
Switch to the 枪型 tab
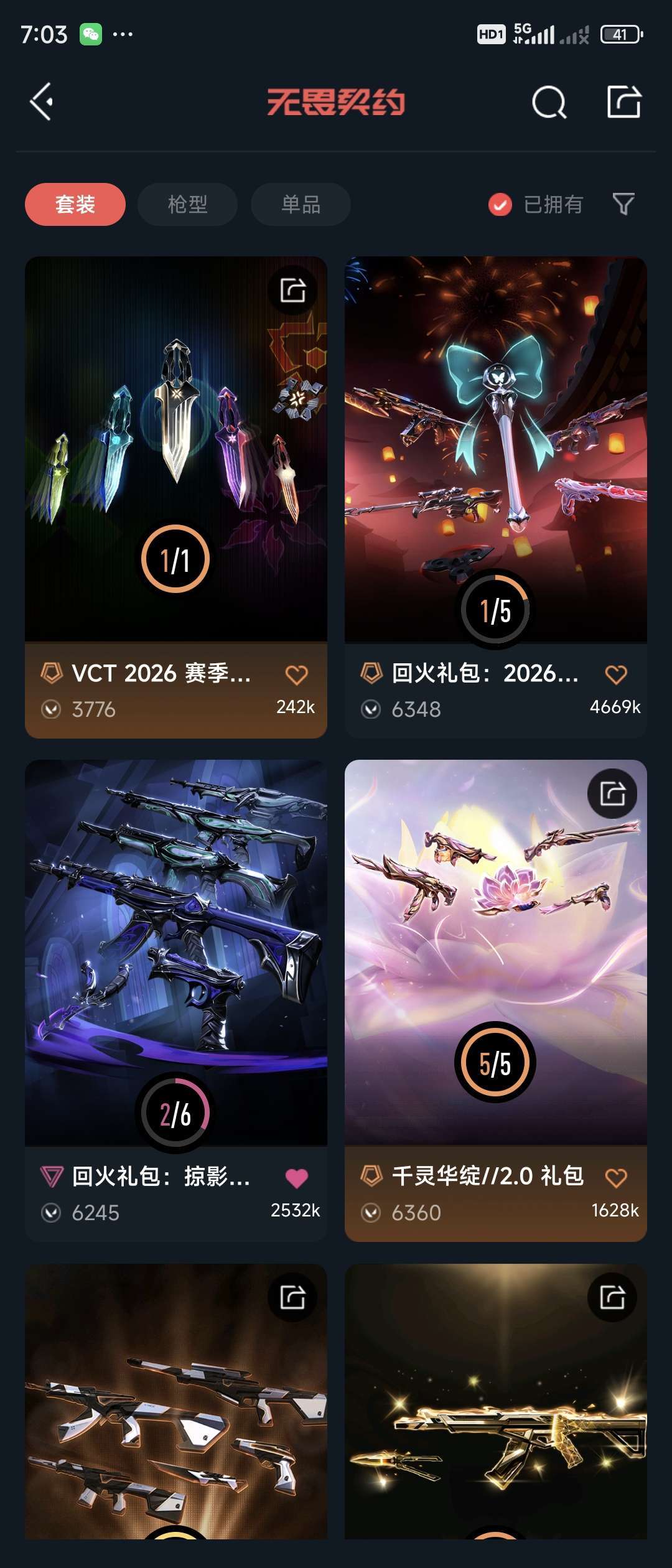pyautogui.click(x=187, y=203)
